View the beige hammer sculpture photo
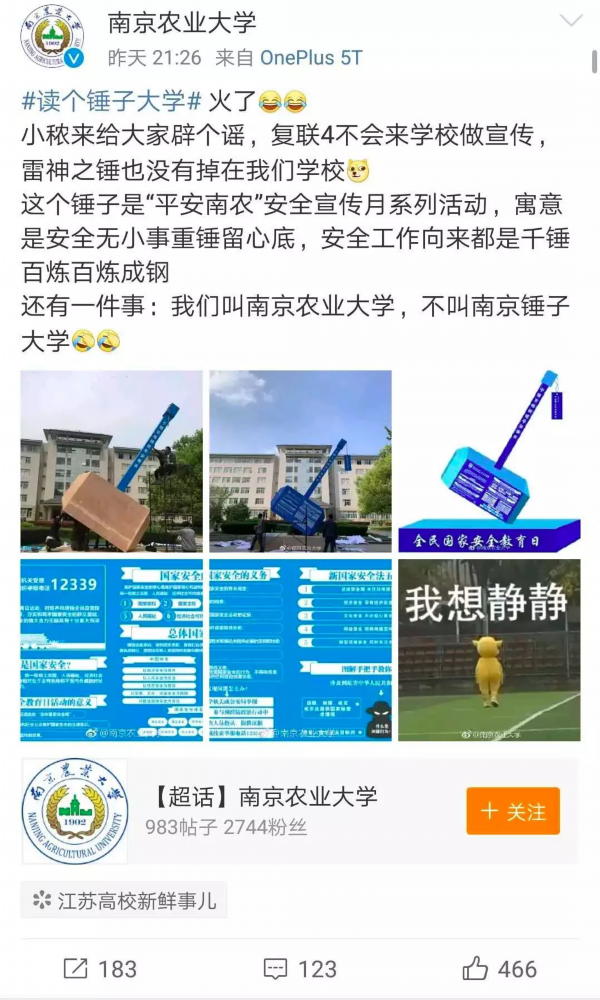Screen dimensions: 600x1000 click(x=111, y=461)
